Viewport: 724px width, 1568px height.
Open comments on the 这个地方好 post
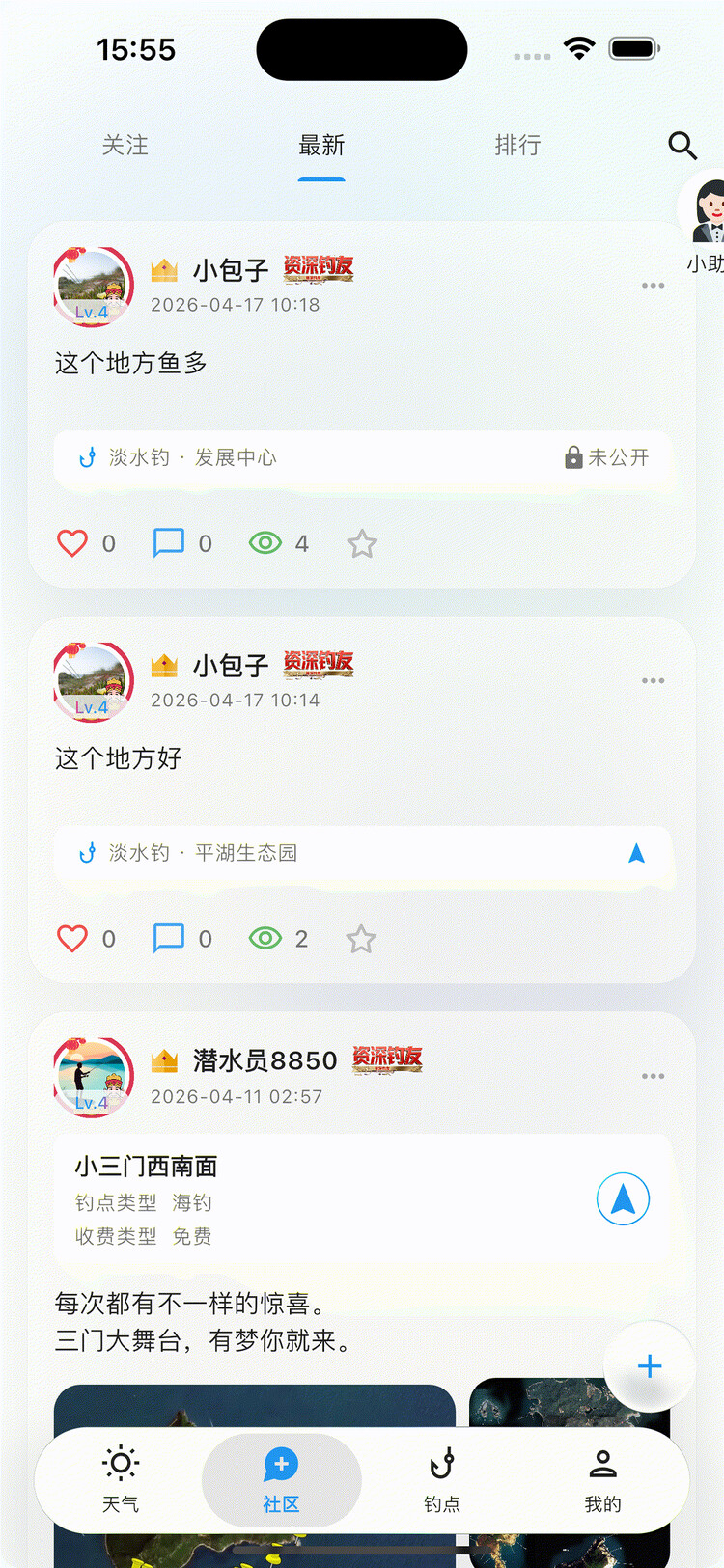(x=168, y=938)
